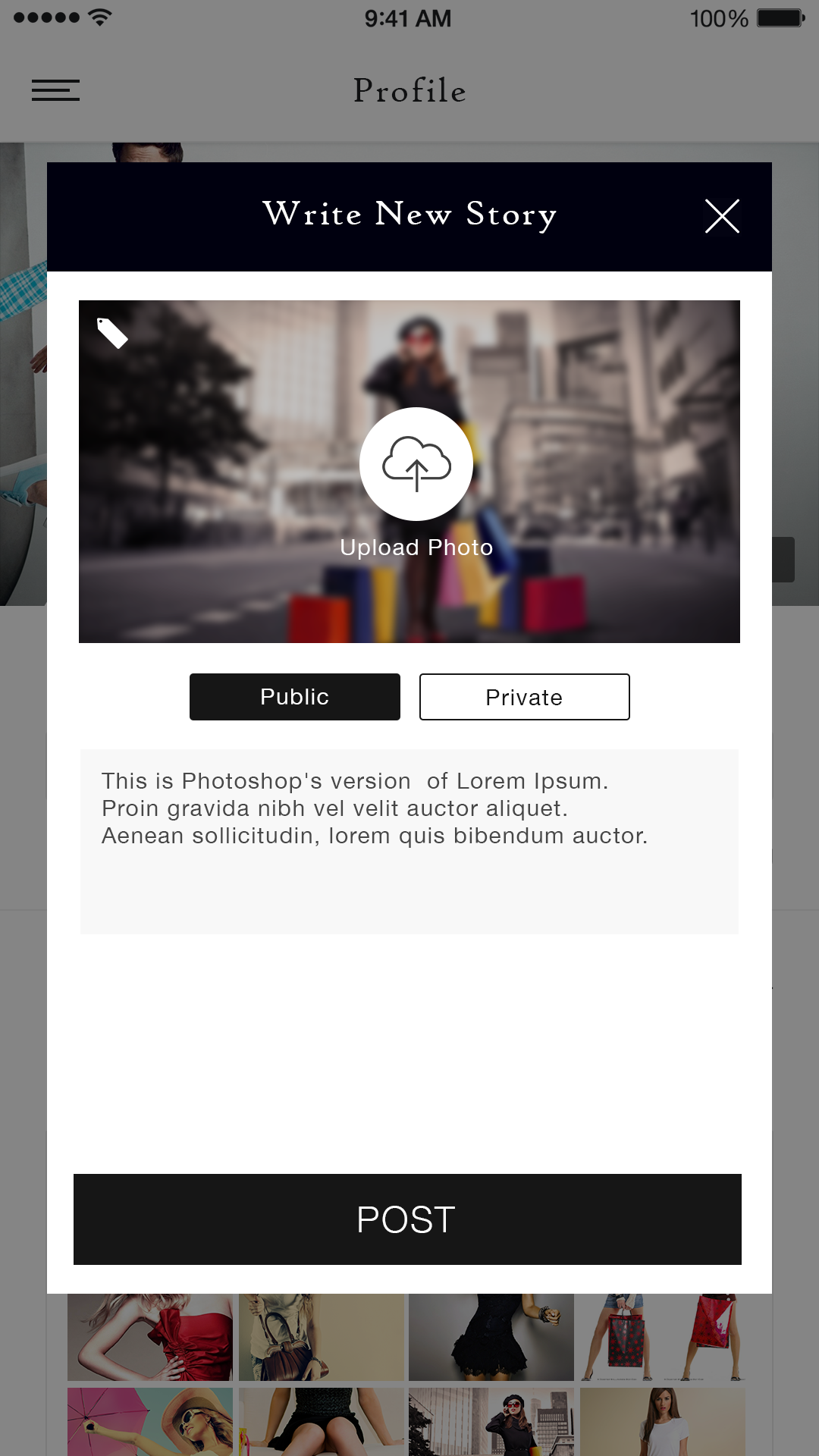Switch the story to Private
The height and width of the screenshot is (1456, 819).
(525, 697)
